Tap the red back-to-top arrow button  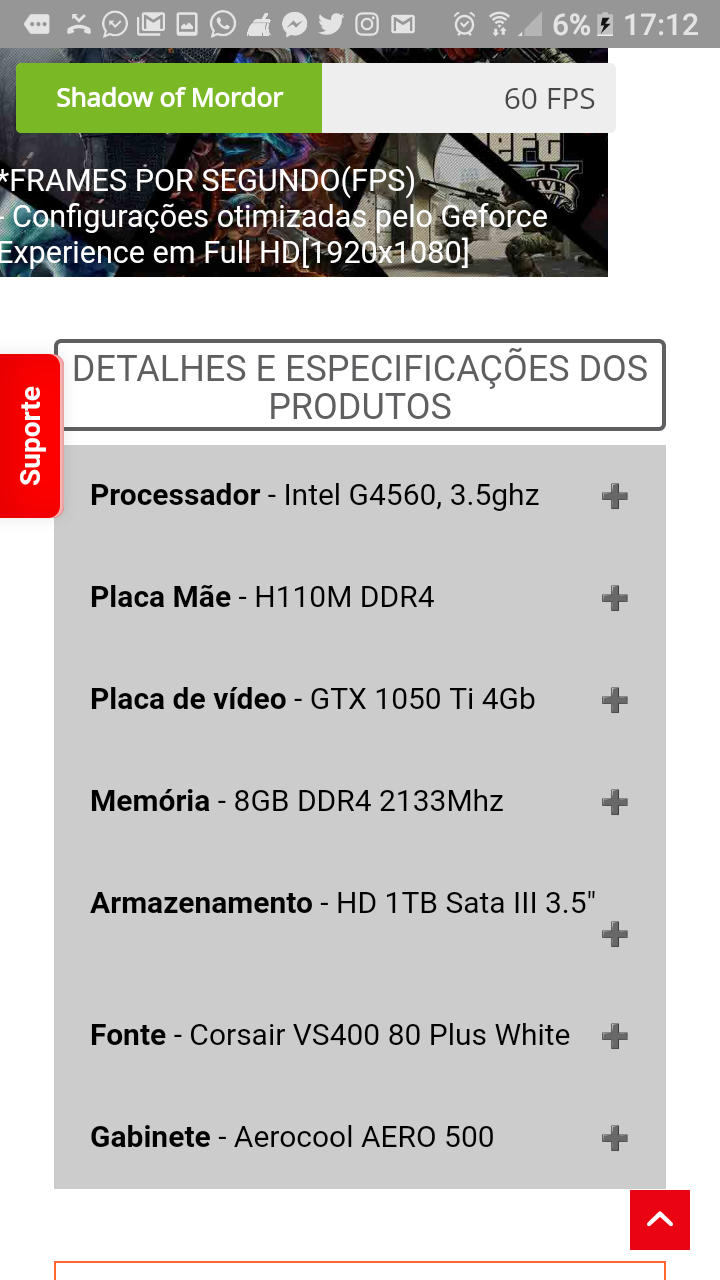[x=660, y=1220]
